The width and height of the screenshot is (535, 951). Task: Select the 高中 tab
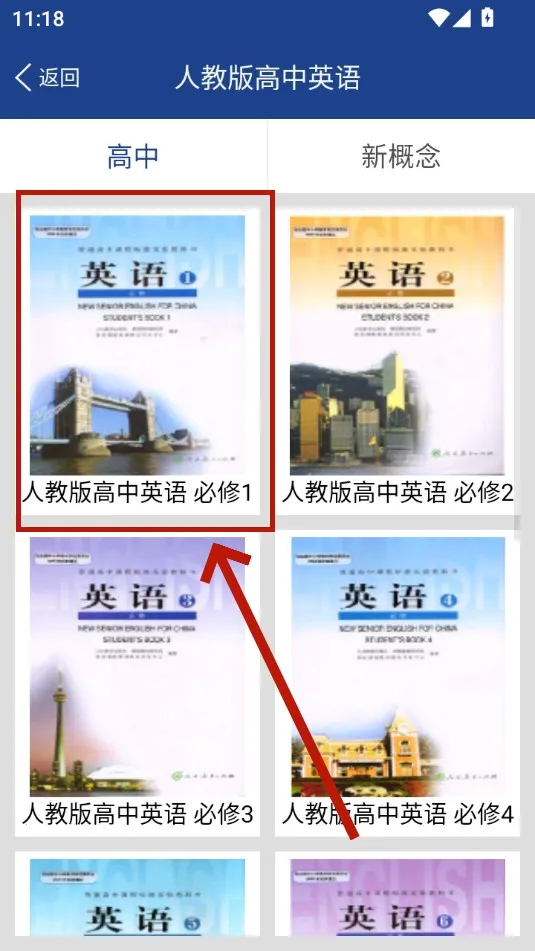pyautogui.click(x=133, y=156)
